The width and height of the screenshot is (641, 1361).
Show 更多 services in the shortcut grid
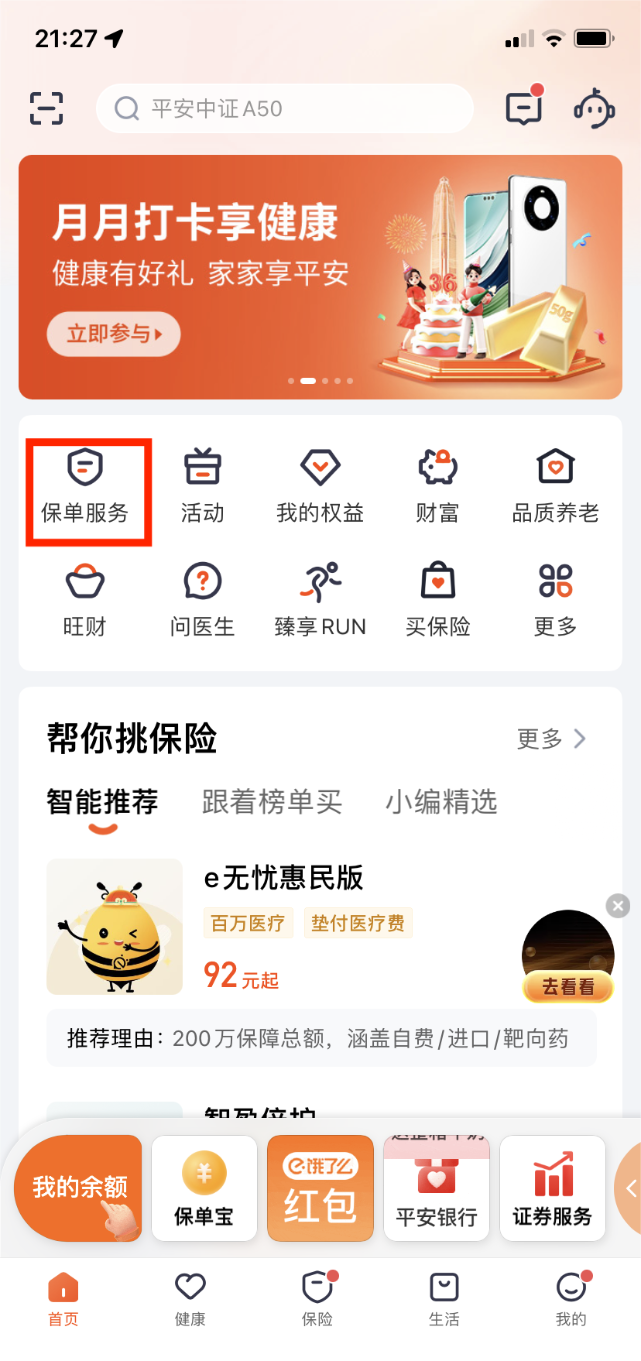[x=555, y=600]
